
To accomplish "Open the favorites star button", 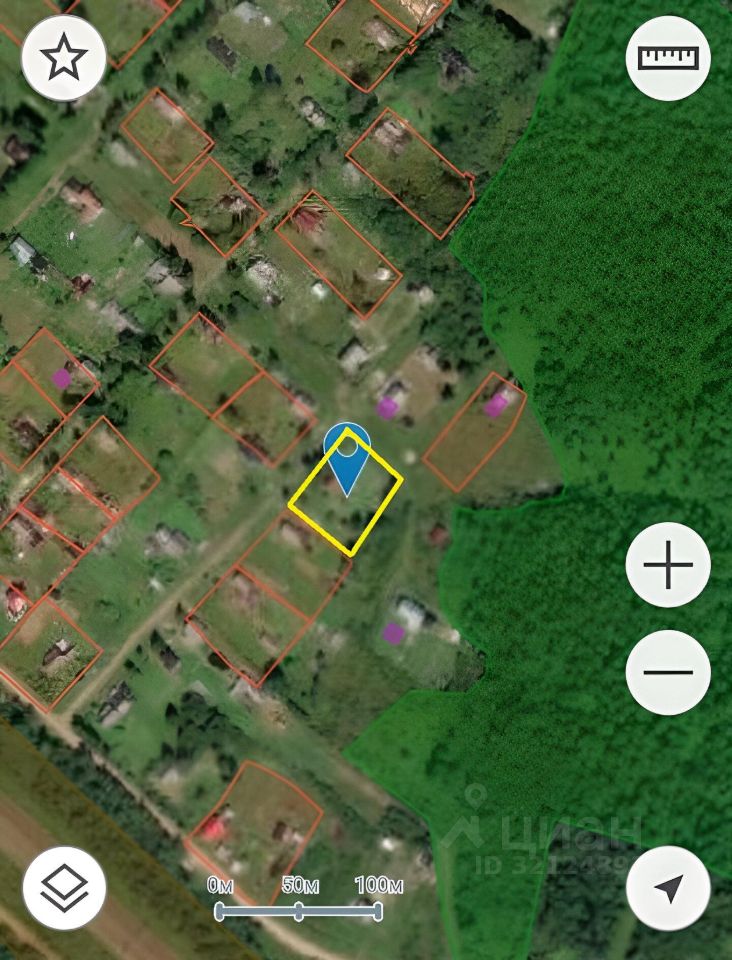I will 64,58.
